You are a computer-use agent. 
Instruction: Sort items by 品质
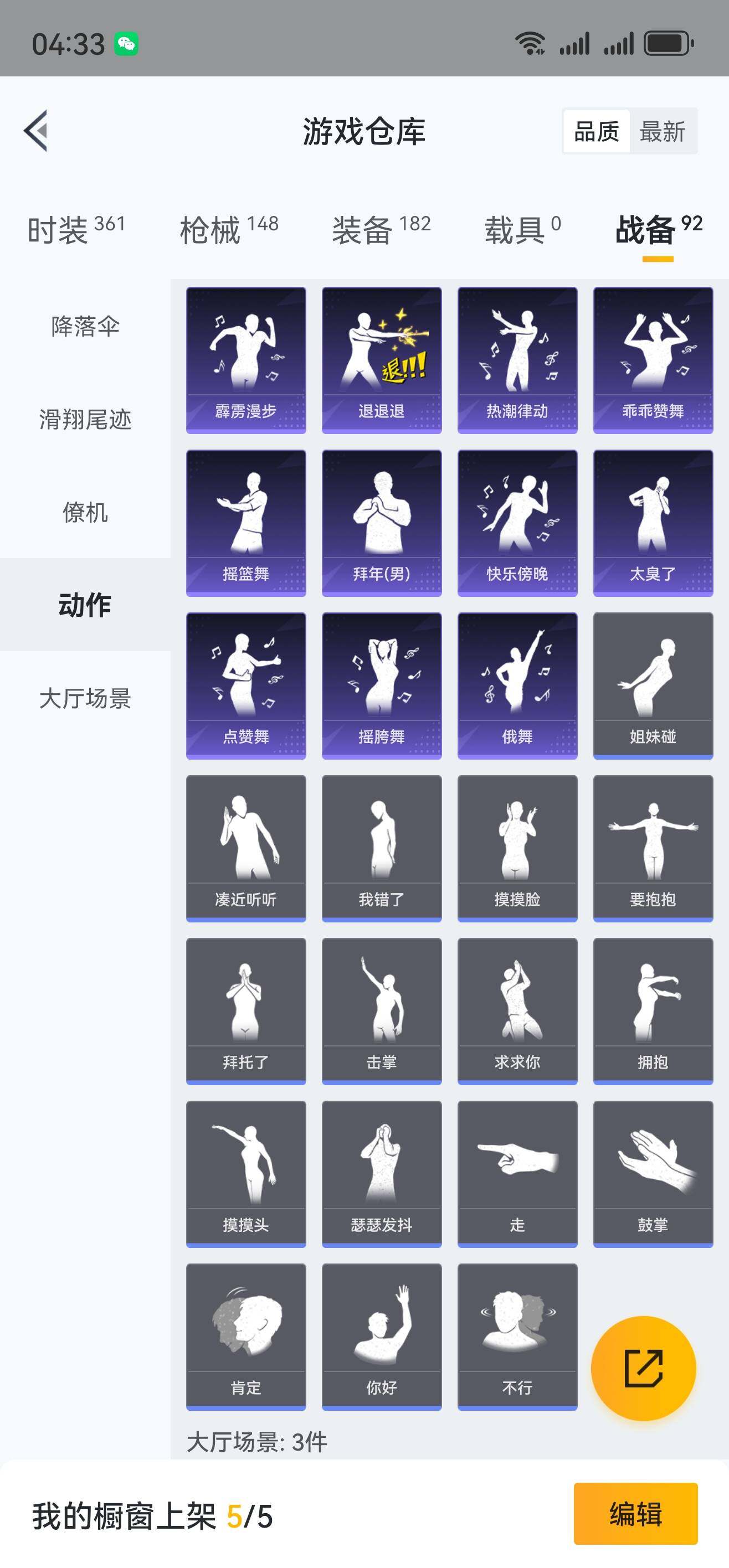pyautogui.click(x=596, y=131)
